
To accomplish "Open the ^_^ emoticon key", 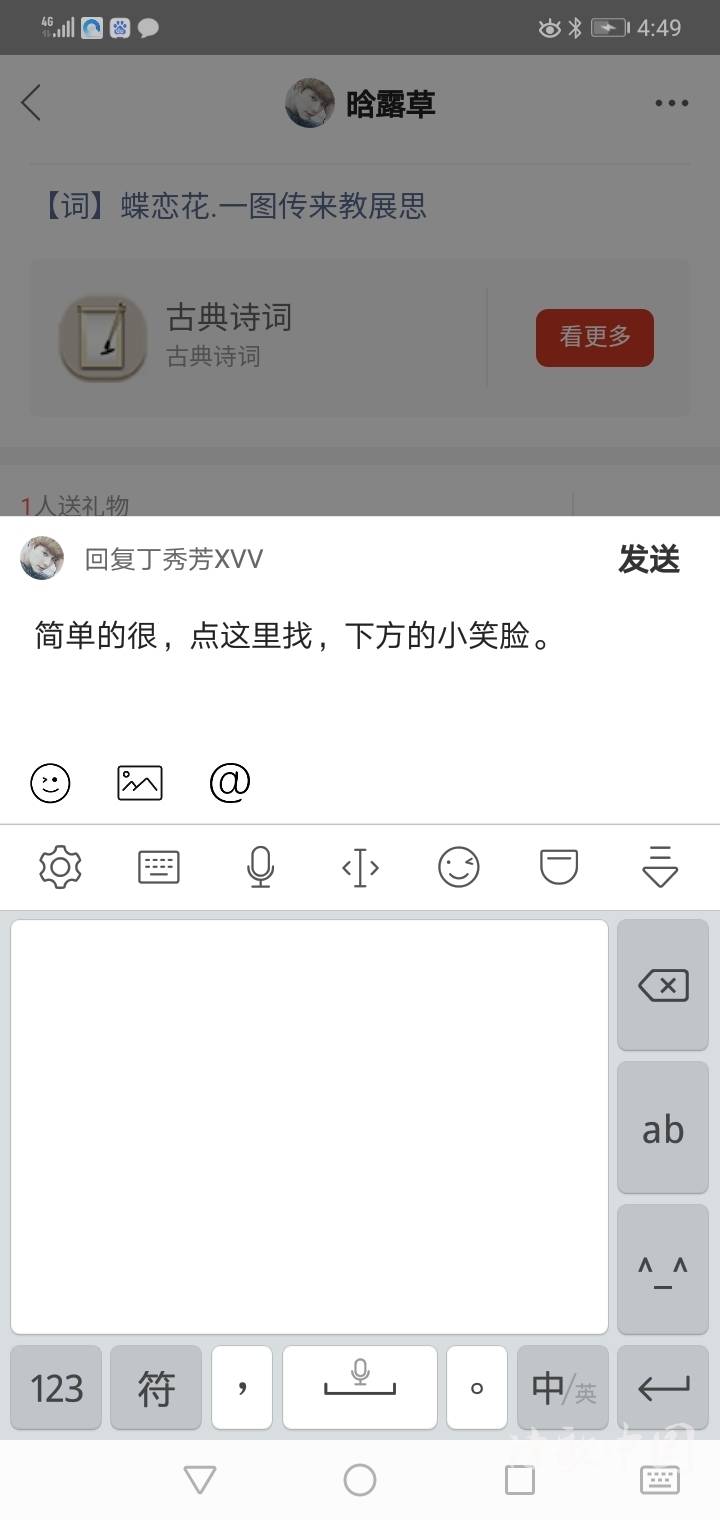I will click(663, 1270).
